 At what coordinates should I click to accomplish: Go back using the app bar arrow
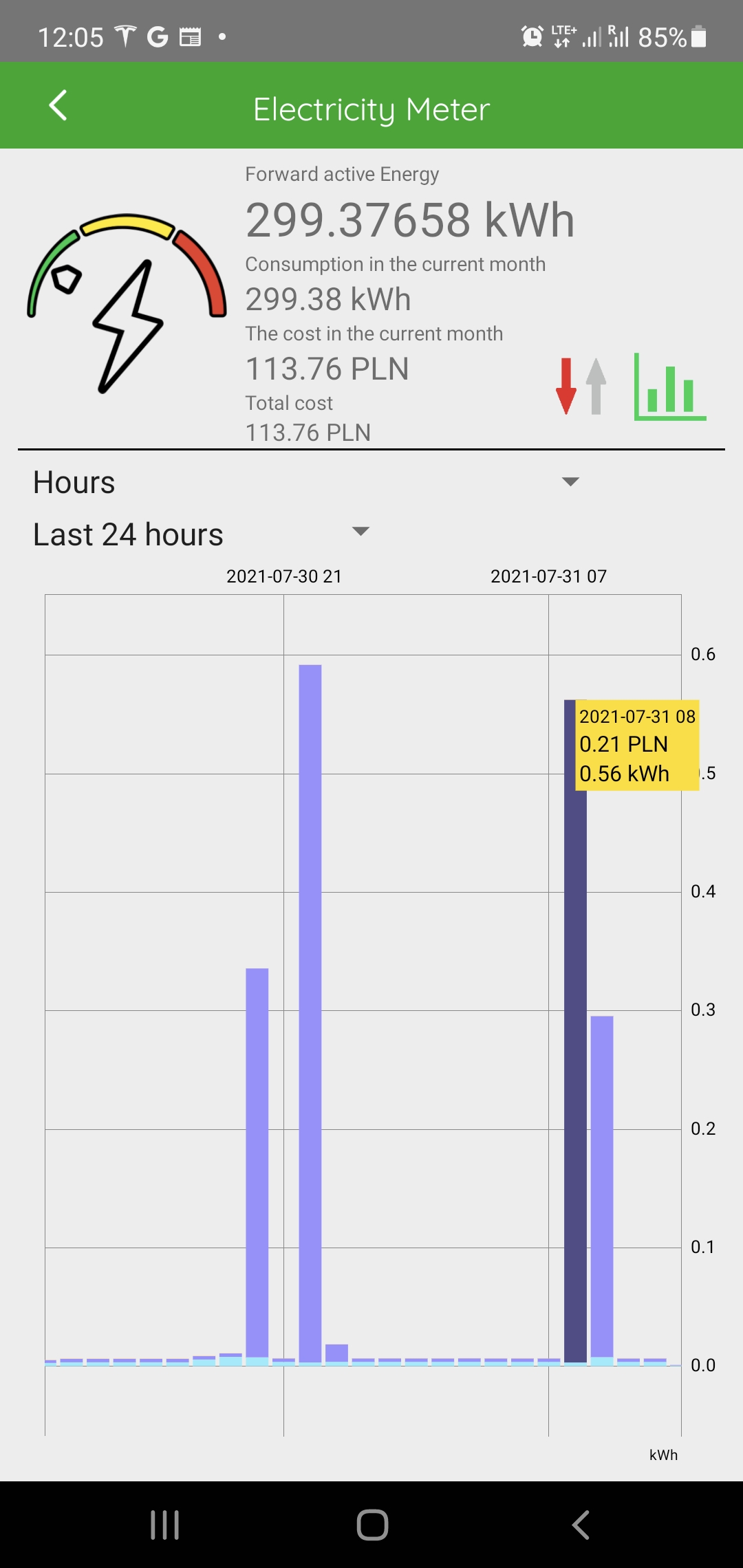(x=58, y=106)
